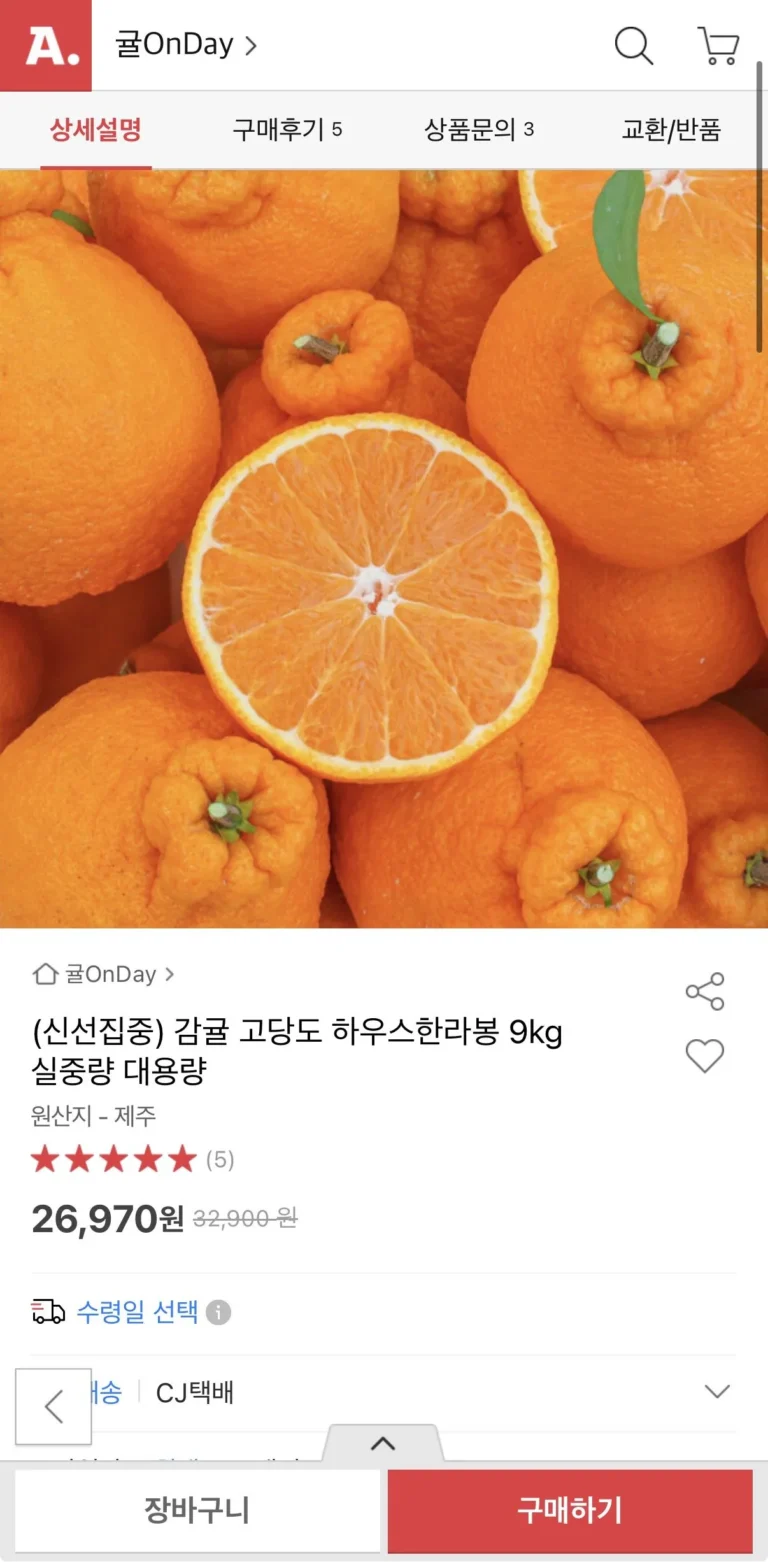Switch to the 교환/반품 tab

pos(671,130)
